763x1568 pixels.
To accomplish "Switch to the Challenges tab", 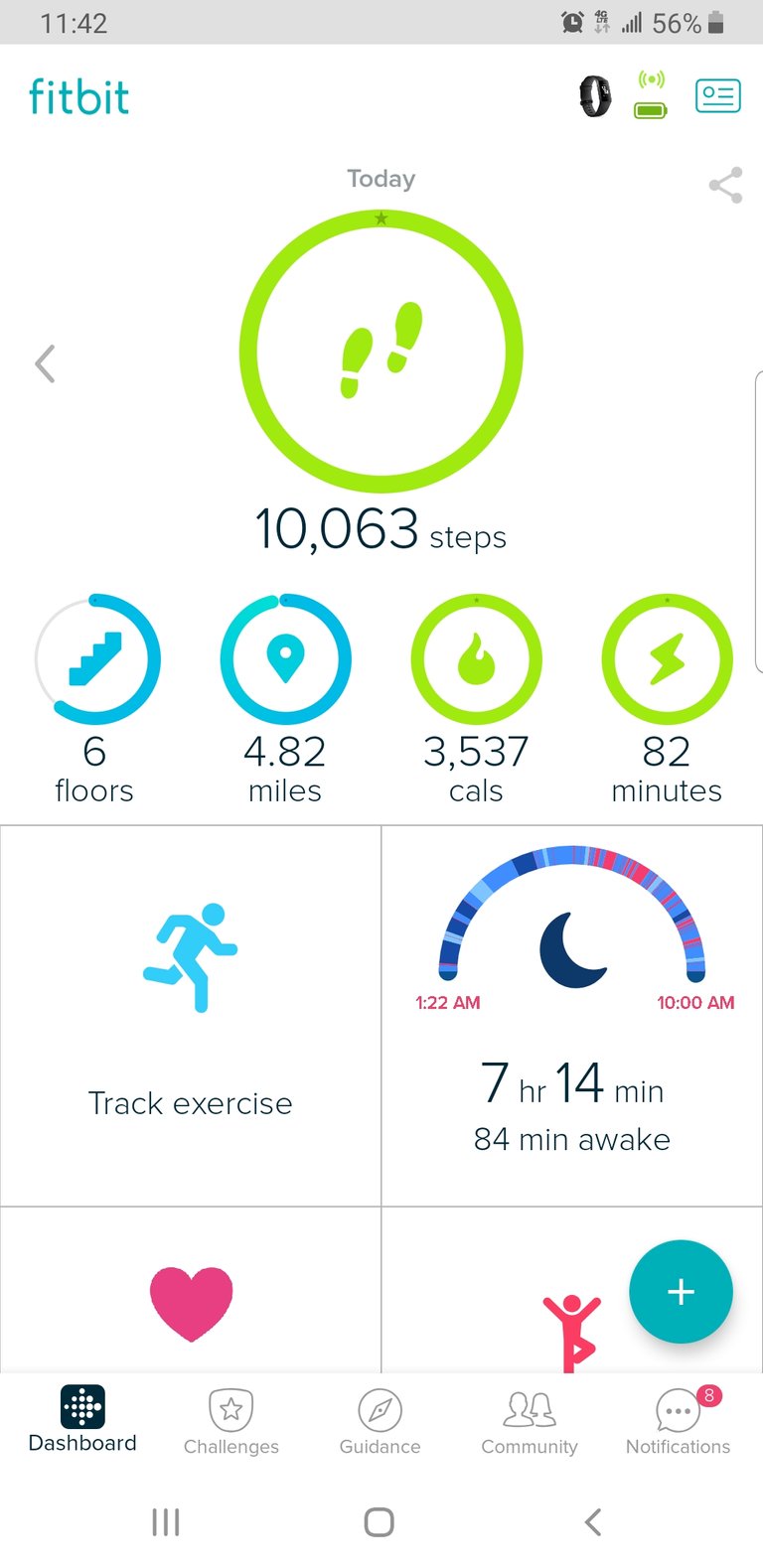I will 231,1422.
